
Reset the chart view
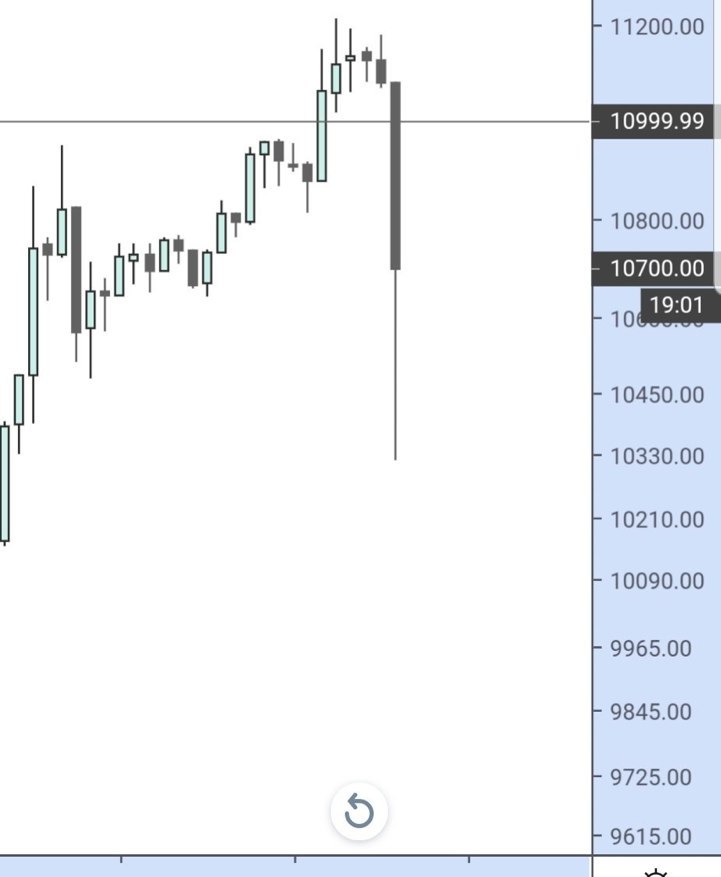point(359,811)
